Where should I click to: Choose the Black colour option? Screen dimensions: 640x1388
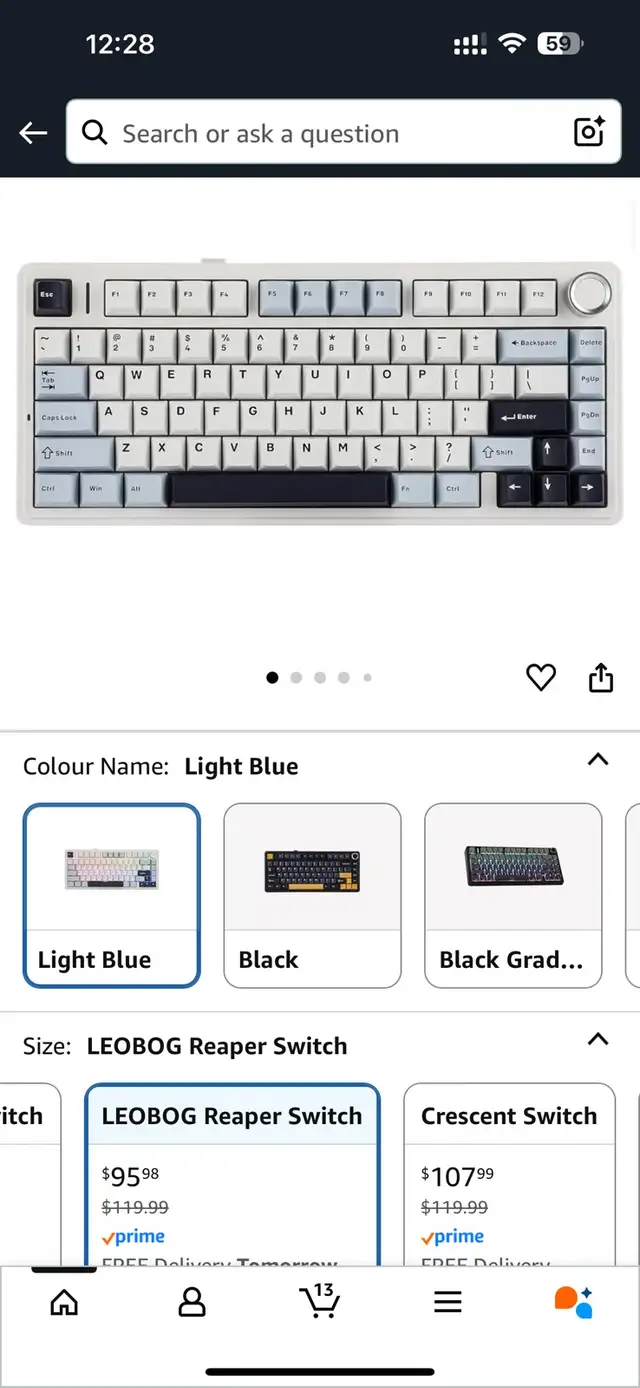coord(312,896)
